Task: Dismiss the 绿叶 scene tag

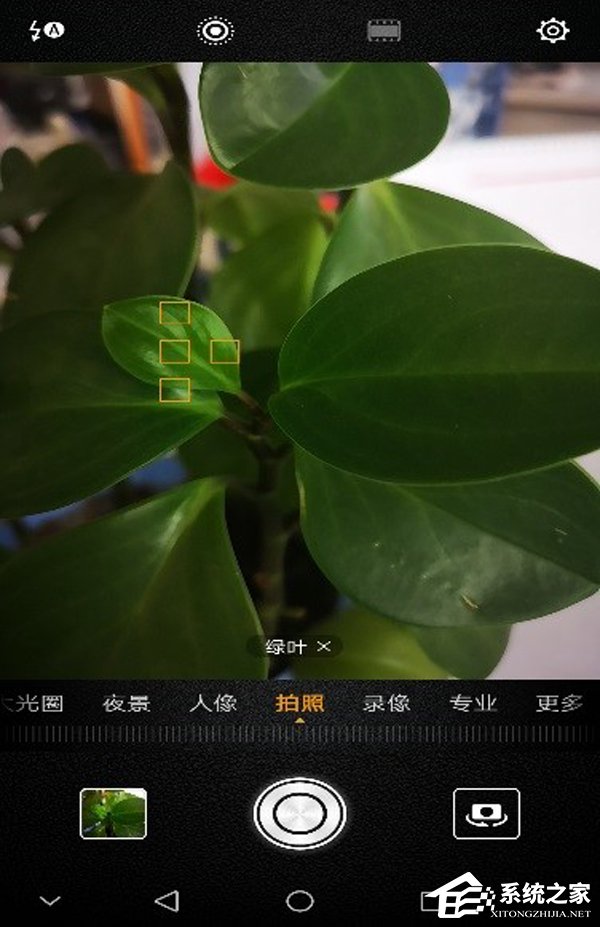Action: click(323, 647)
